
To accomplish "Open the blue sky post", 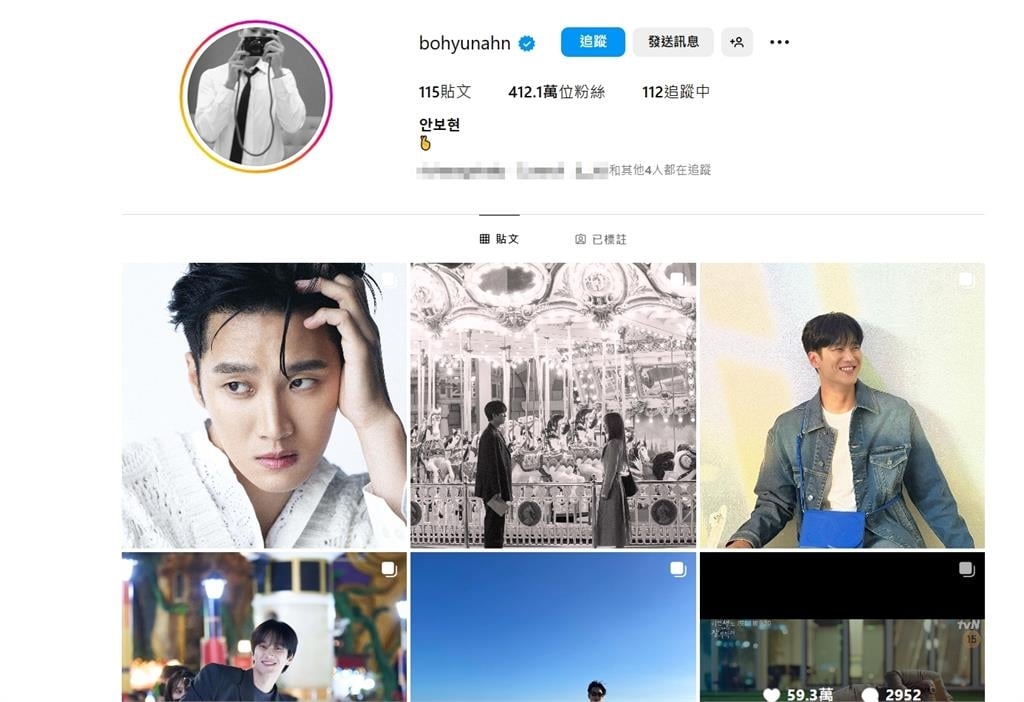I will [553, 626].
